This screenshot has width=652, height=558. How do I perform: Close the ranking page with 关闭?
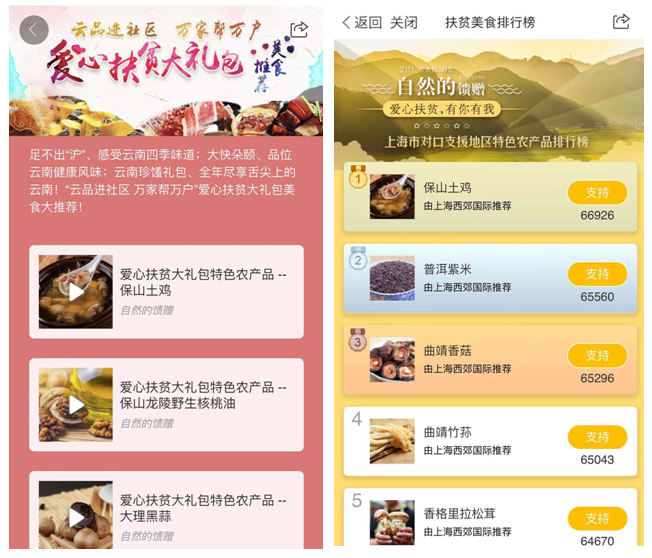click(403, 22)
